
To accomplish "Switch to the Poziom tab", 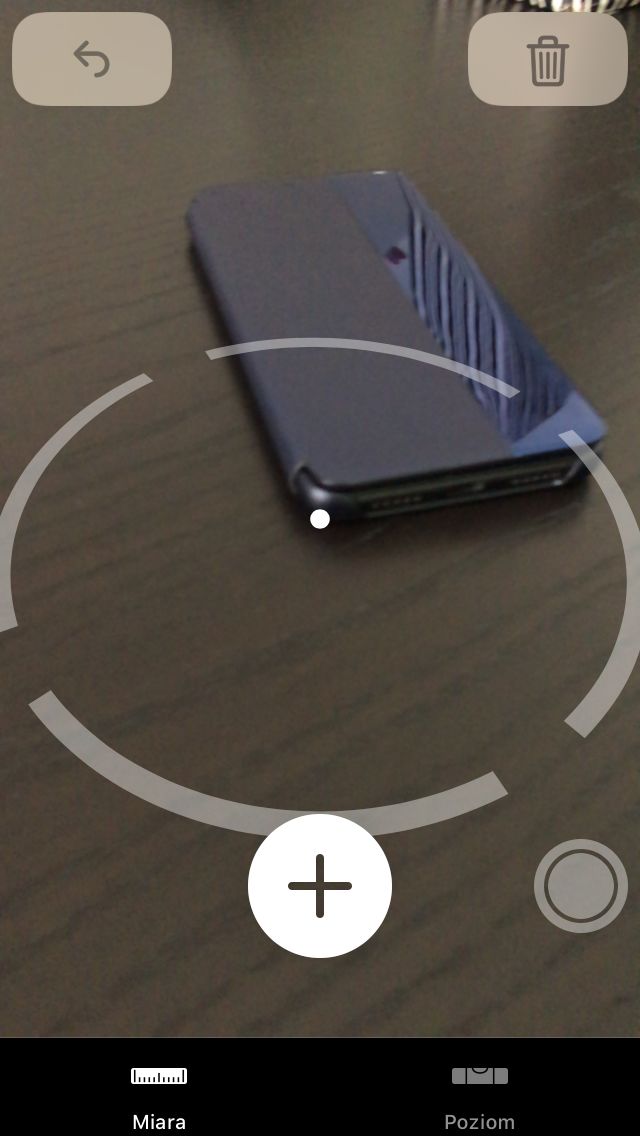I will (480, 1097).
